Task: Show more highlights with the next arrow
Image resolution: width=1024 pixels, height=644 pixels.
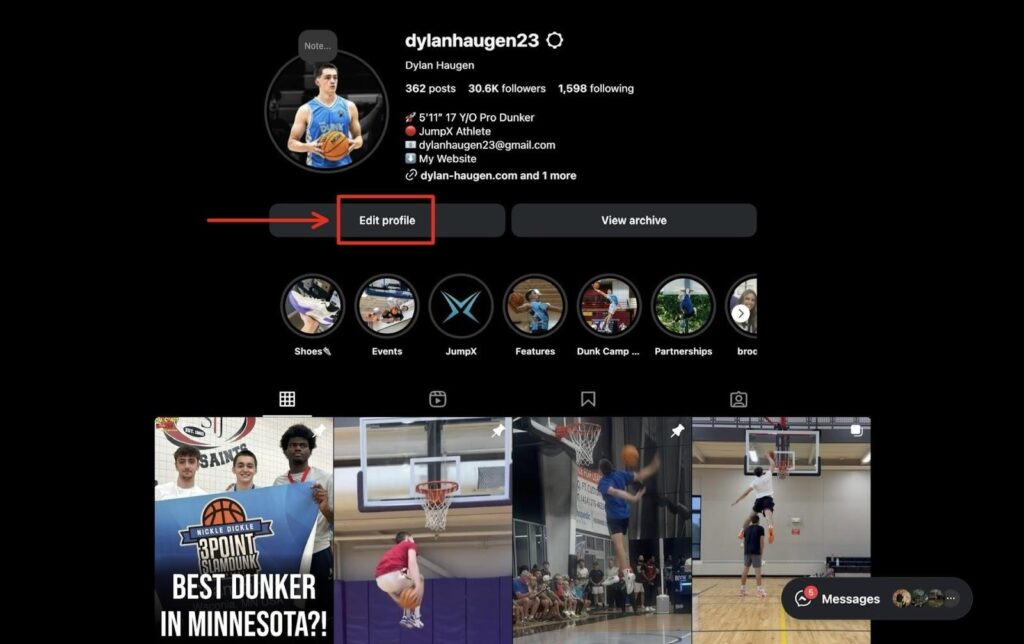Action: 741,313
